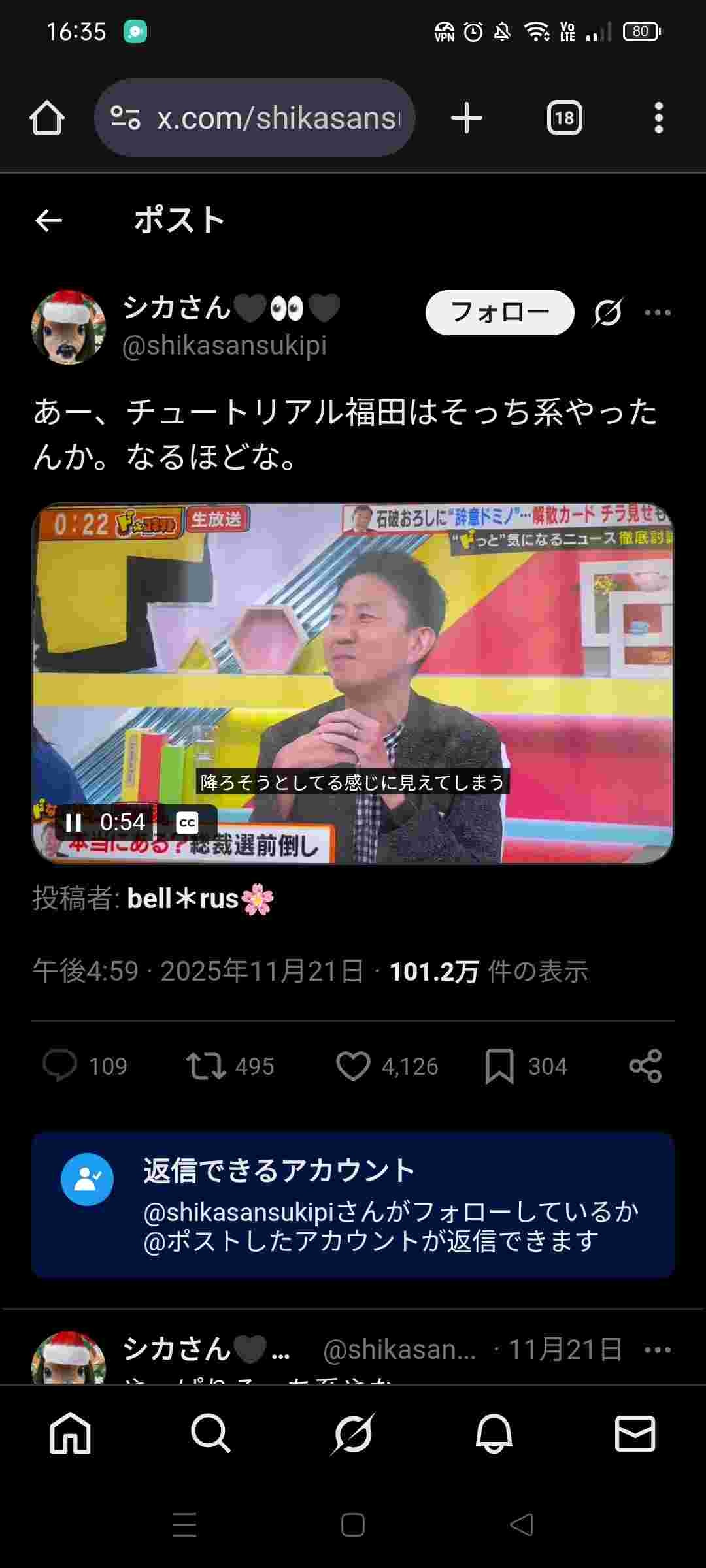Tap the フォロー button for シカさん
706x1568 pixels.
pos(499,312)
